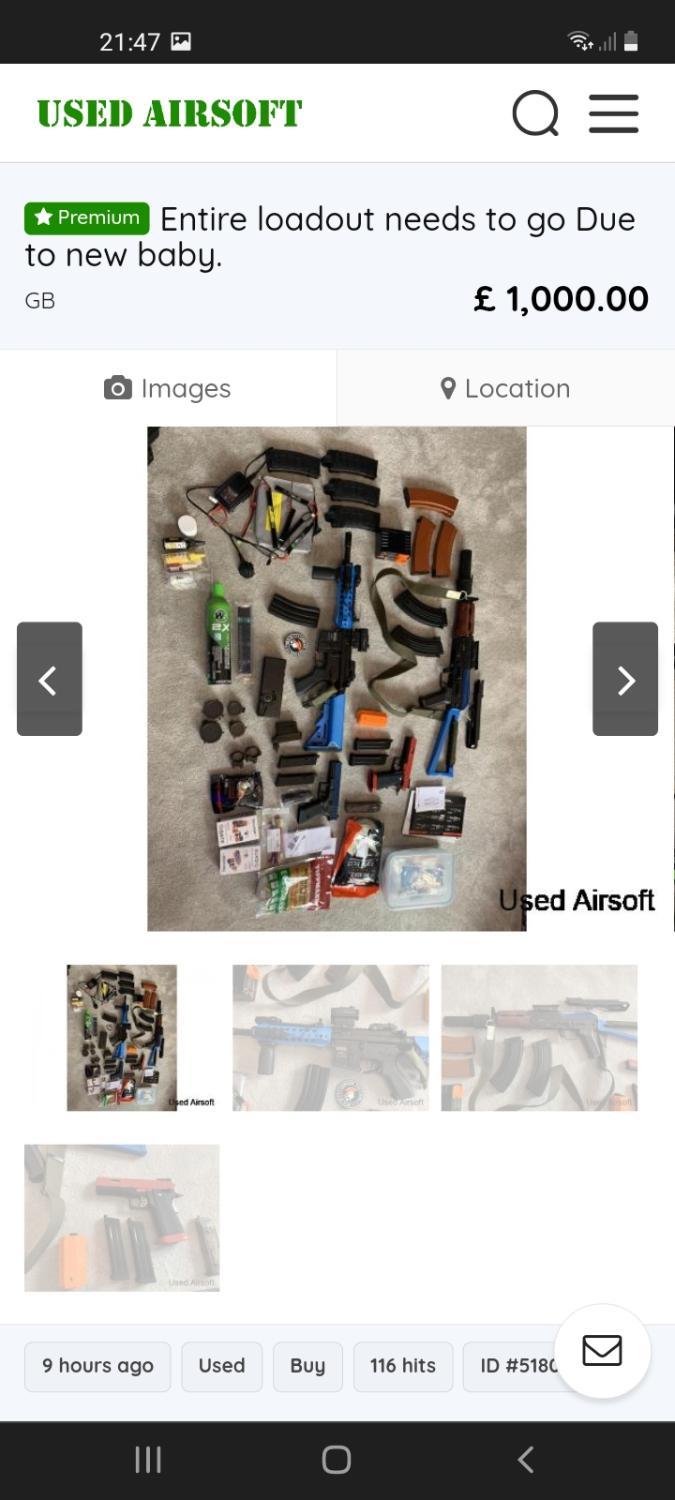Open the search icon

(535, 113)
